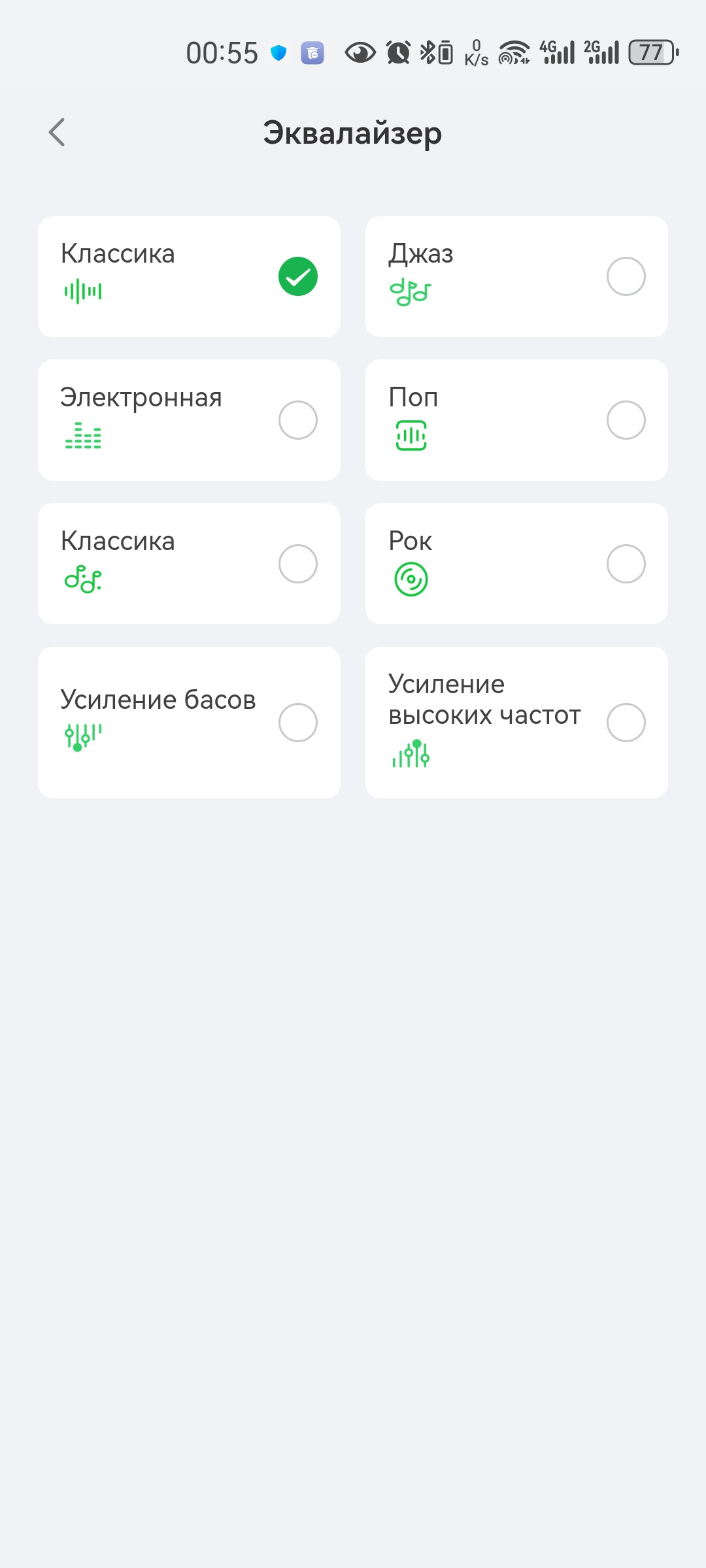
Task: Tap the checked Классика preset with waveform icon
Action: pos(189,276)
